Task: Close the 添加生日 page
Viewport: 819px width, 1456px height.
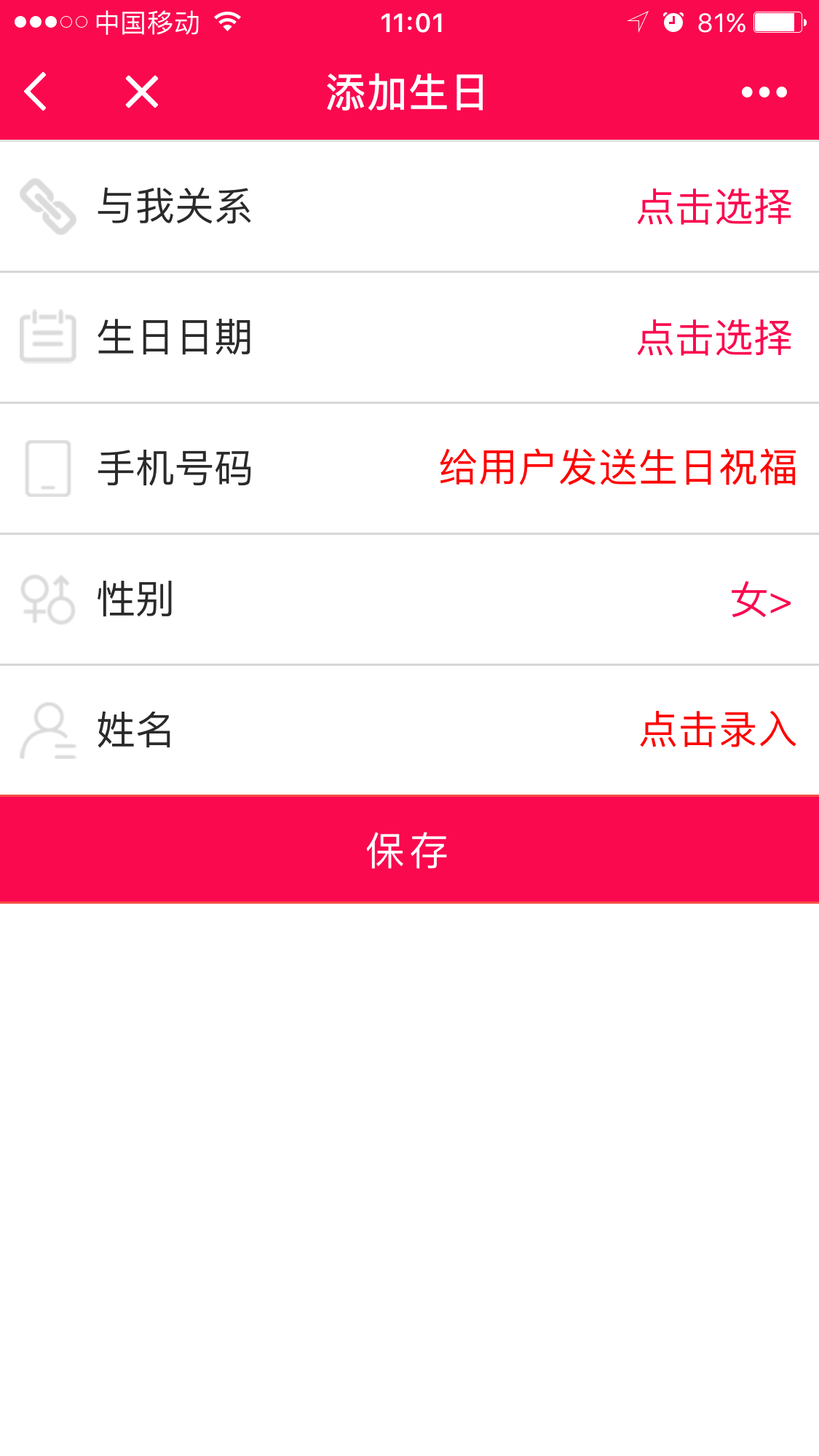Action: click(x=141, y=92)
